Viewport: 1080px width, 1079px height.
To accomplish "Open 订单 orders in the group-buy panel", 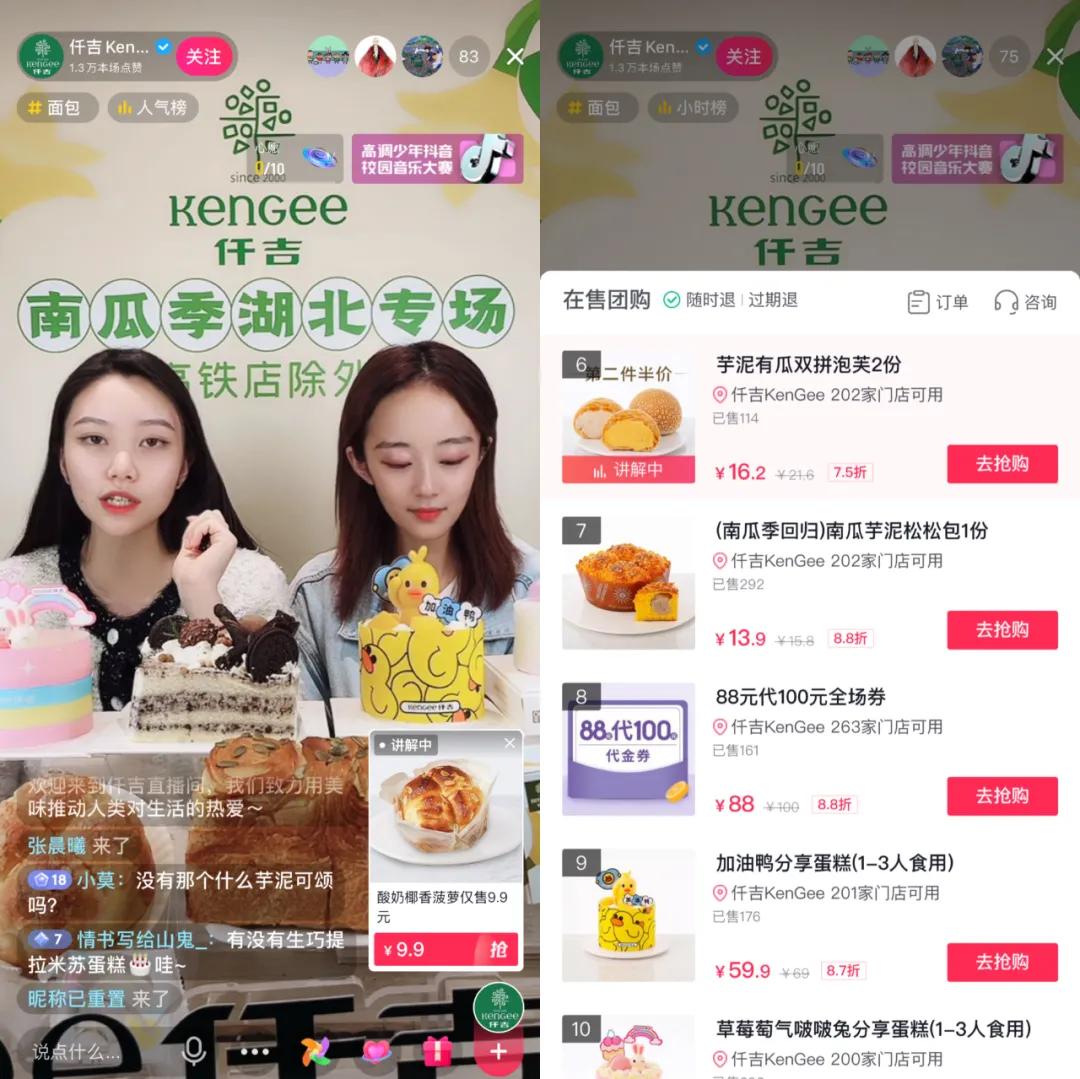I will pyautogui.click(x=937, y=301).
